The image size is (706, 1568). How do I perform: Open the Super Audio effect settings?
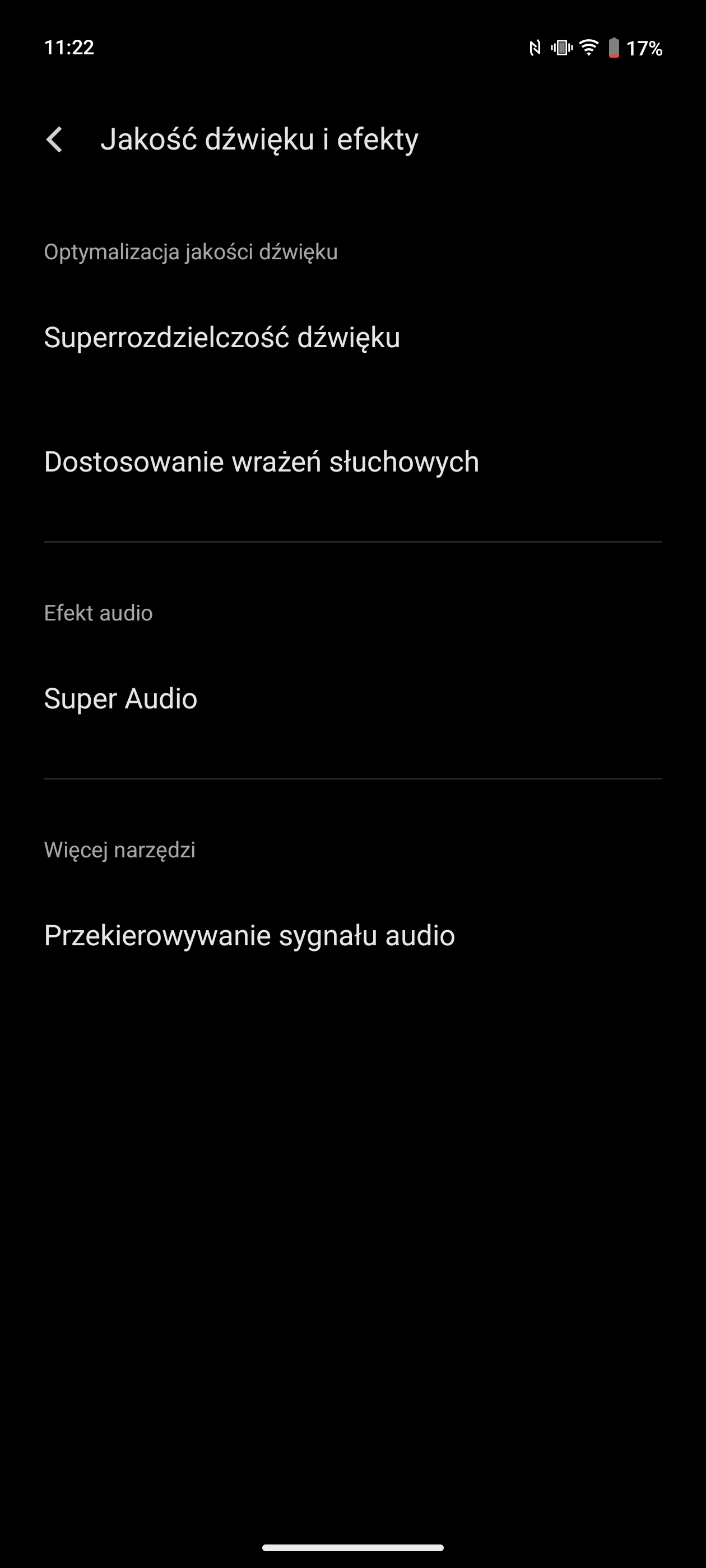(352, 699)
